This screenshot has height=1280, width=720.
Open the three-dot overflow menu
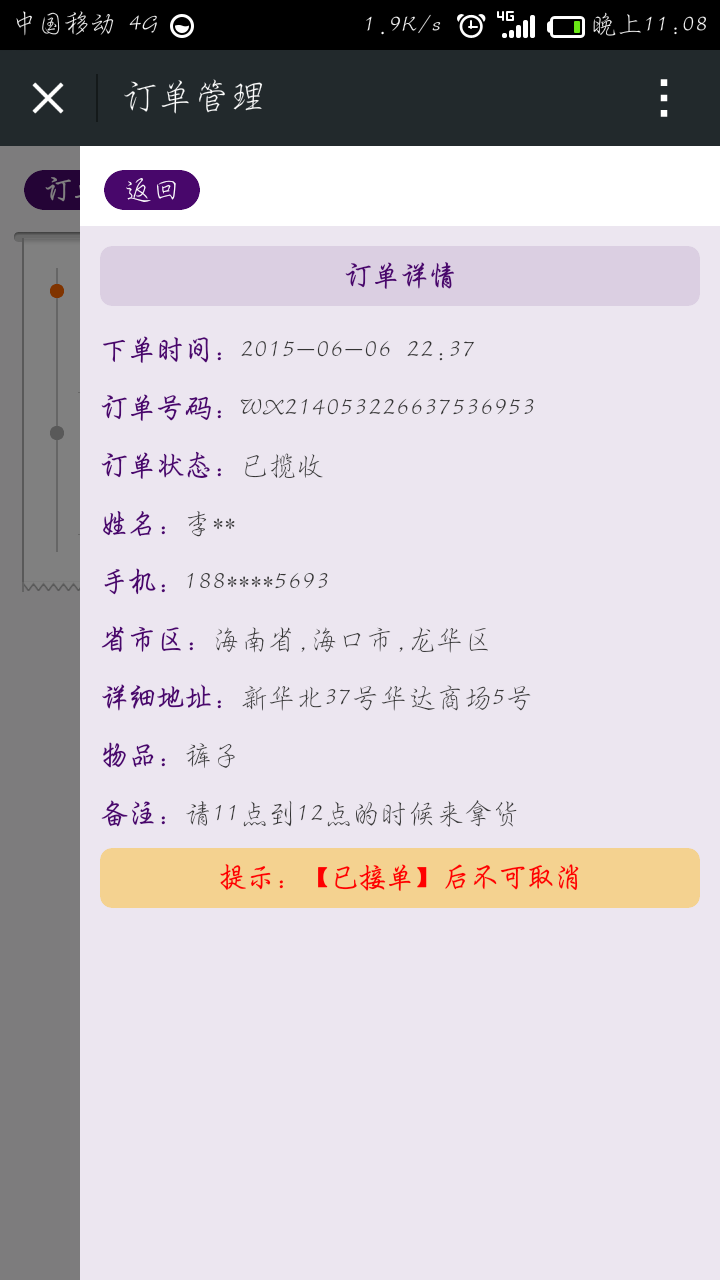pyautogui.click(x=664, y=98)
